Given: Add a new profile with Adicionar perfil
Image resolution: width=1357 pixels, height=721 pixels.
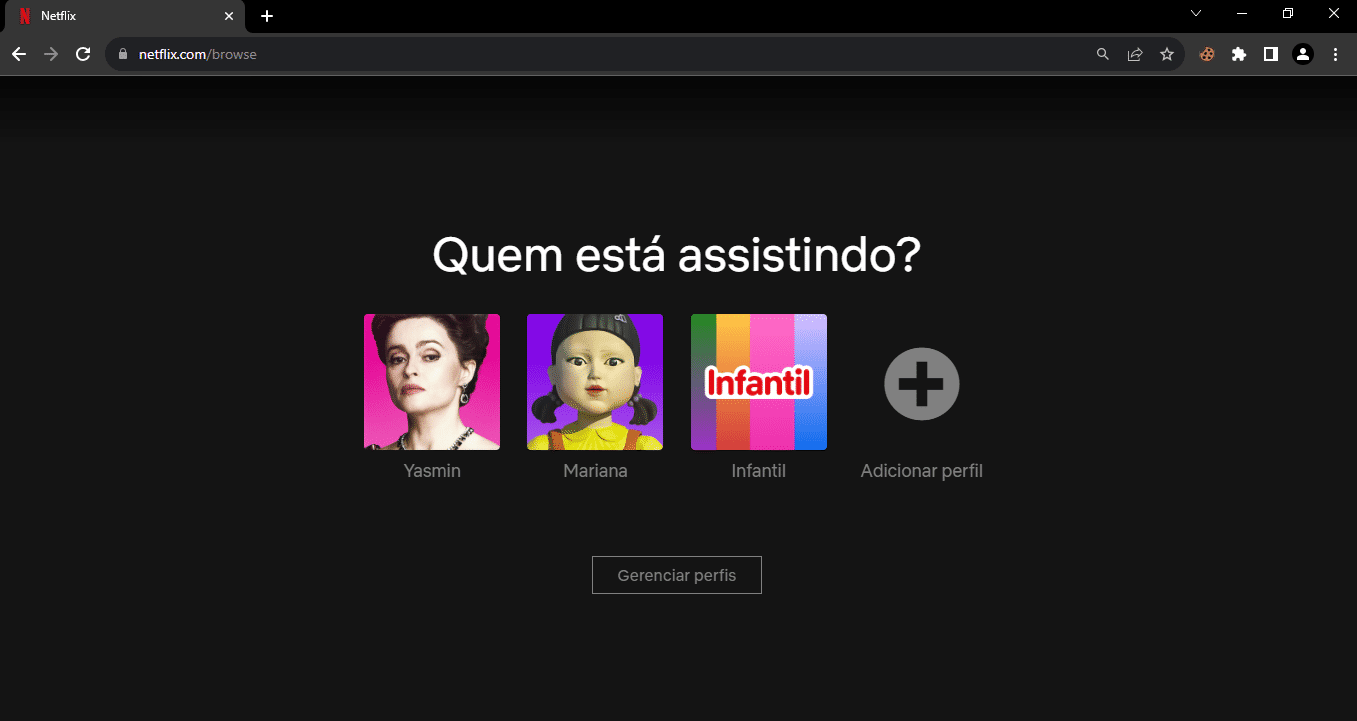Looking at the screenshot, I should [x=921, y=384].
